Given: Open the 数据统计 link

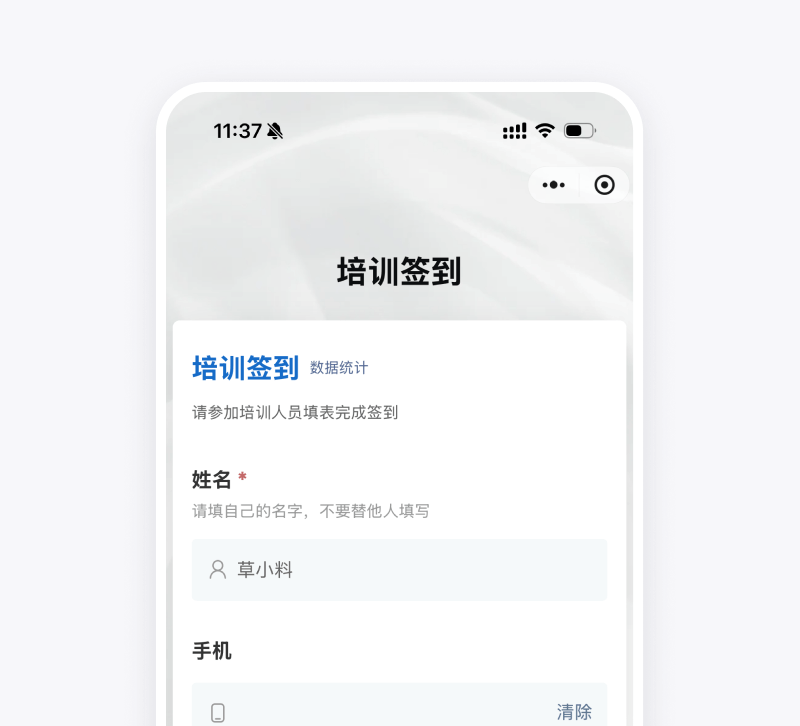Looking at the screenshot, I should point(339,368).
